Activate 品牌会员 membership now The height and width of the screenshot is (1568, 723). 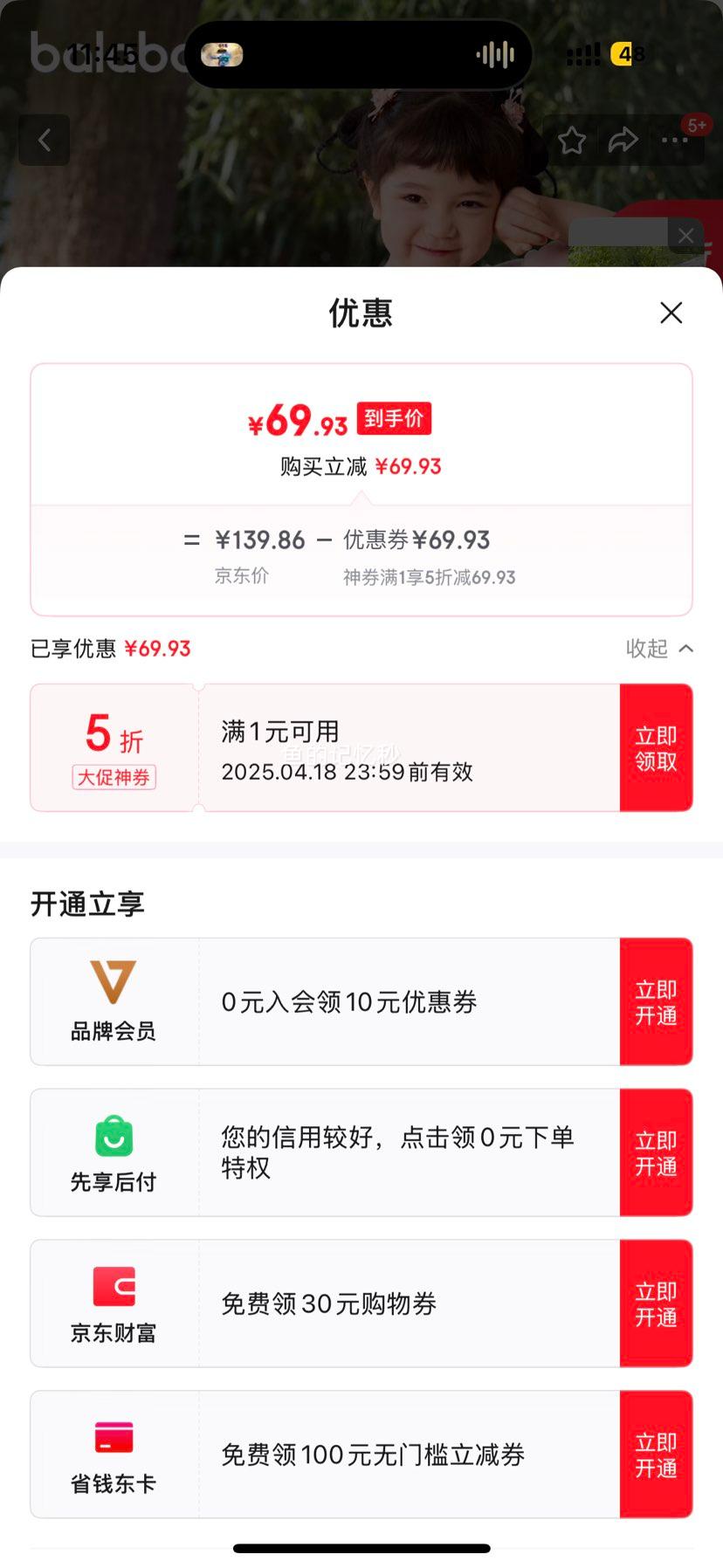656,1002
